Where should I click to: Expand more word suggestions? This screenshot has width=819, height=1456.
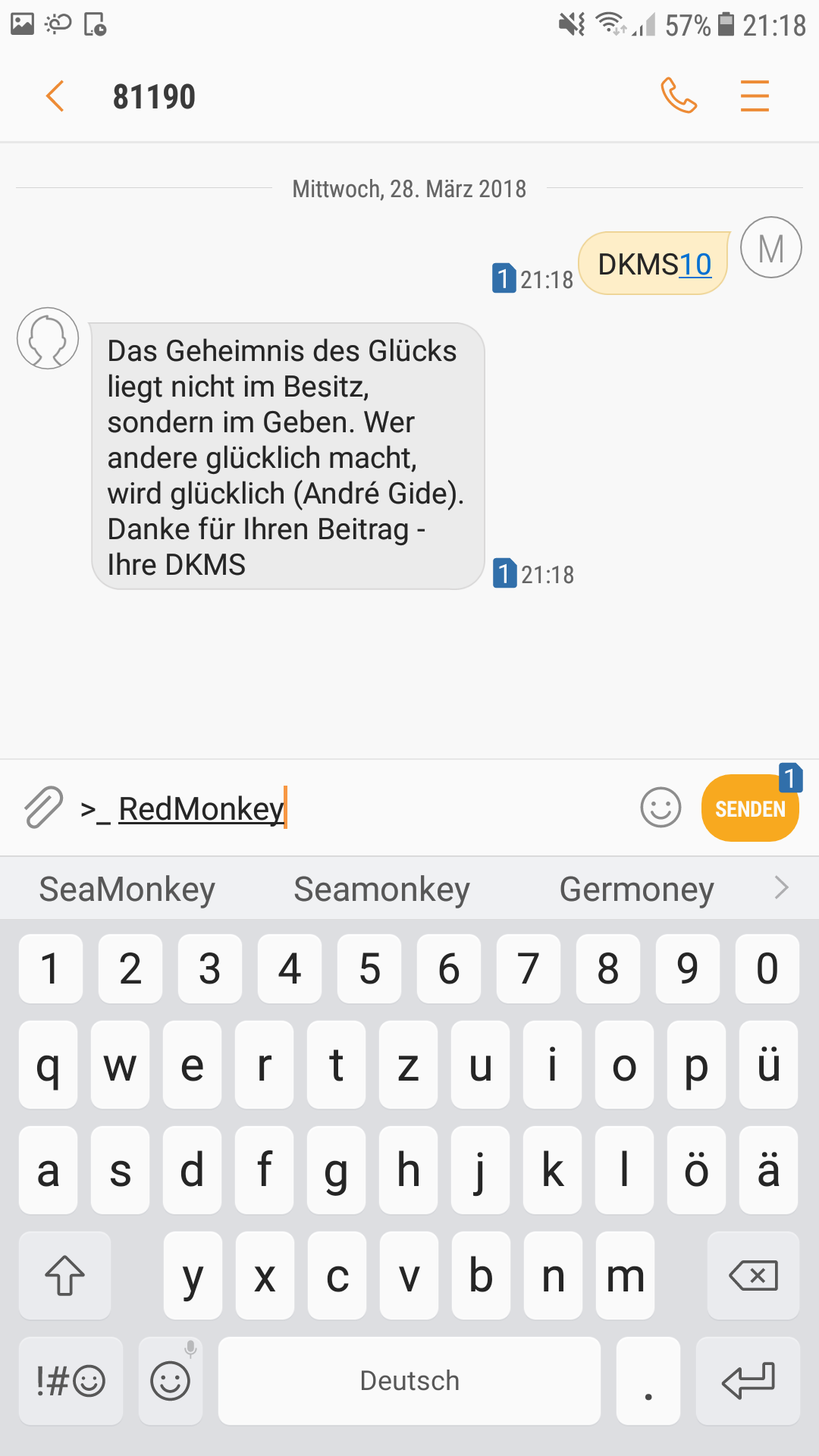781,887
